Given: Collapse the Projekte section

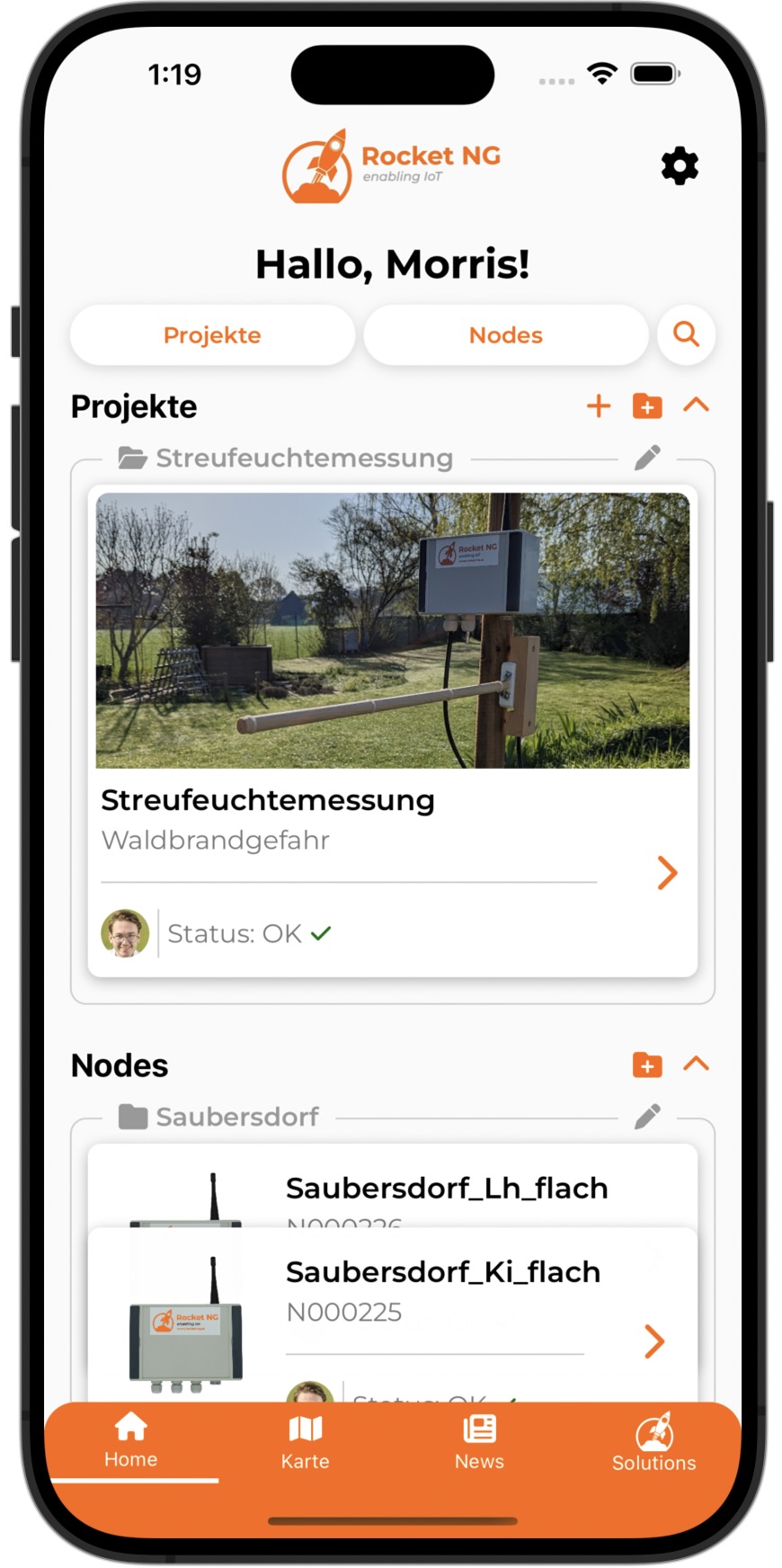Looking at the screenshot, I should 697,405.
